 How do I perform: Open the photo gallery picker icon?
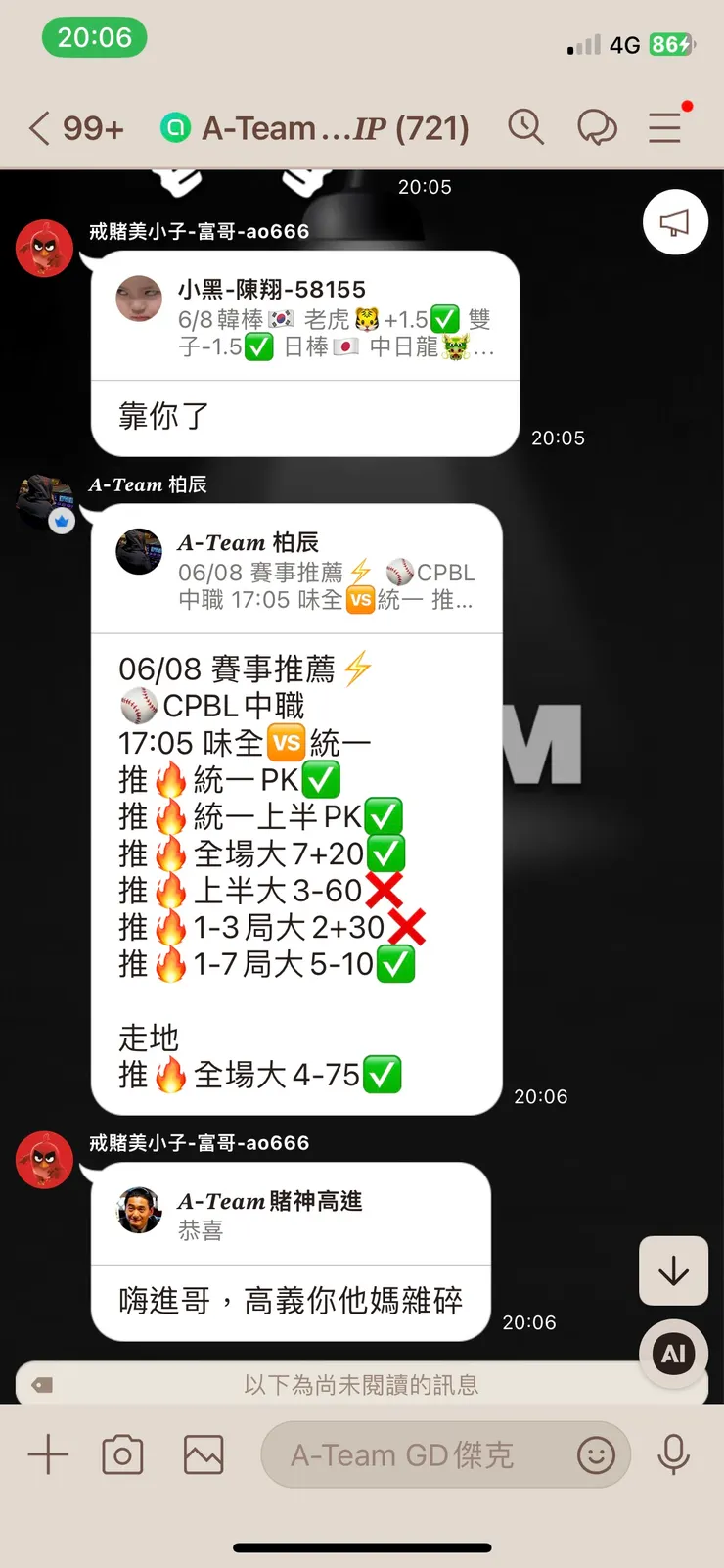(x=202, y=1455)
